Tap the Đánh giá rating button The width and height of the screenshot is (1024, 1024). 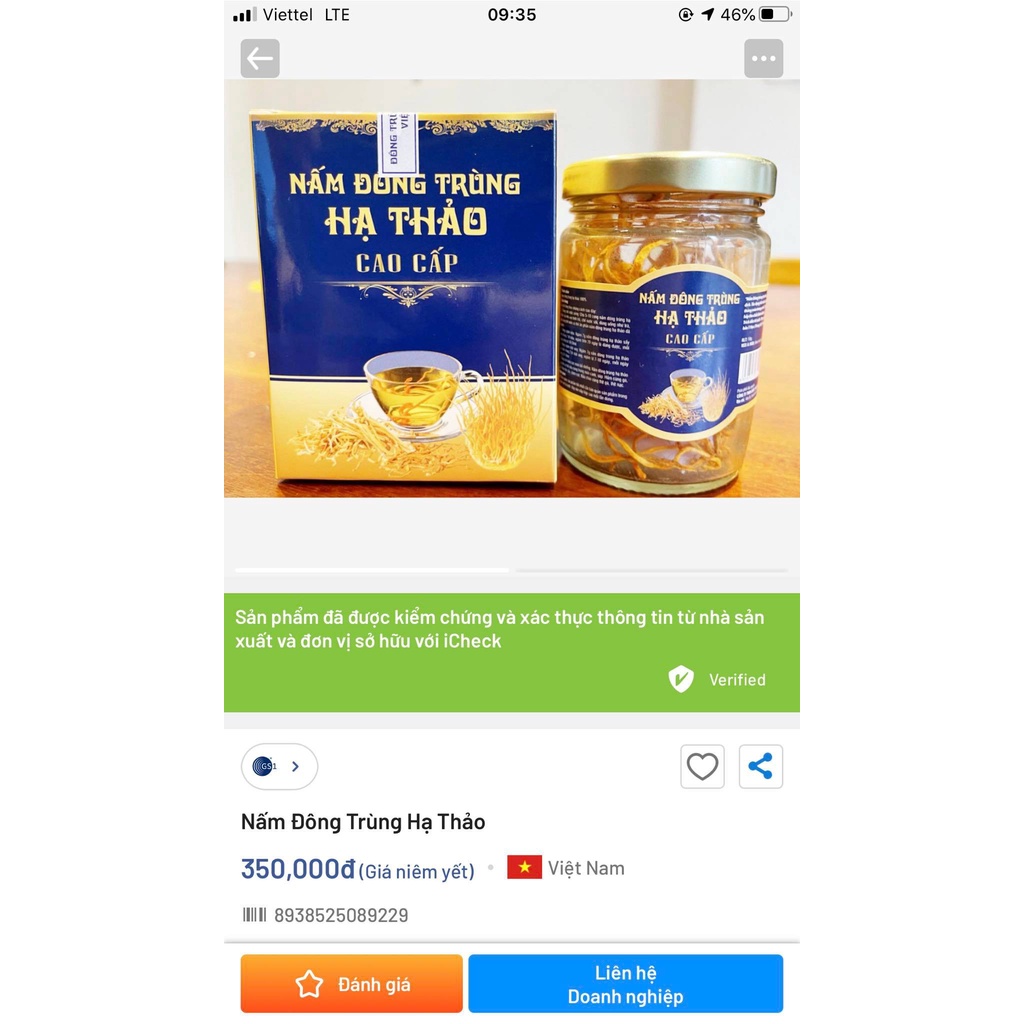[x=351, y=984]
